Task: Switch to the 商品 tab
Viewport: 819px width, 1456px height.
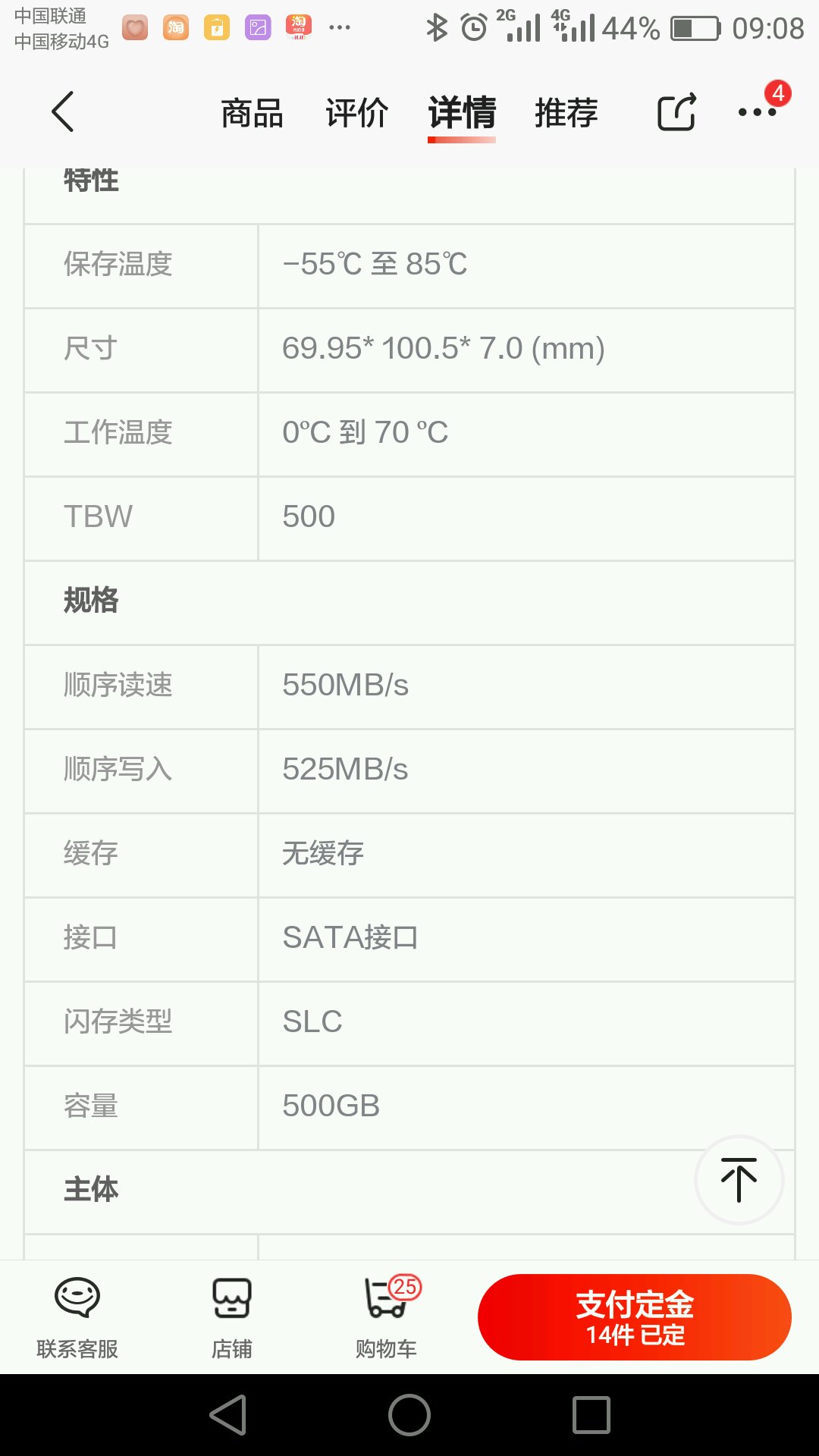Action: tap(252, 114)
